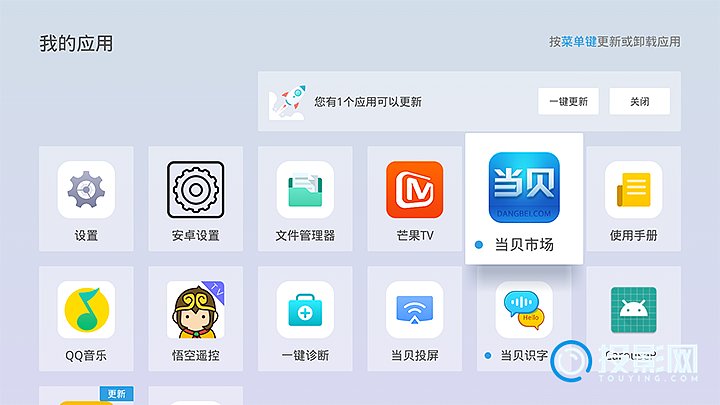
Task: Start 一键诊断
Action: 305,318
